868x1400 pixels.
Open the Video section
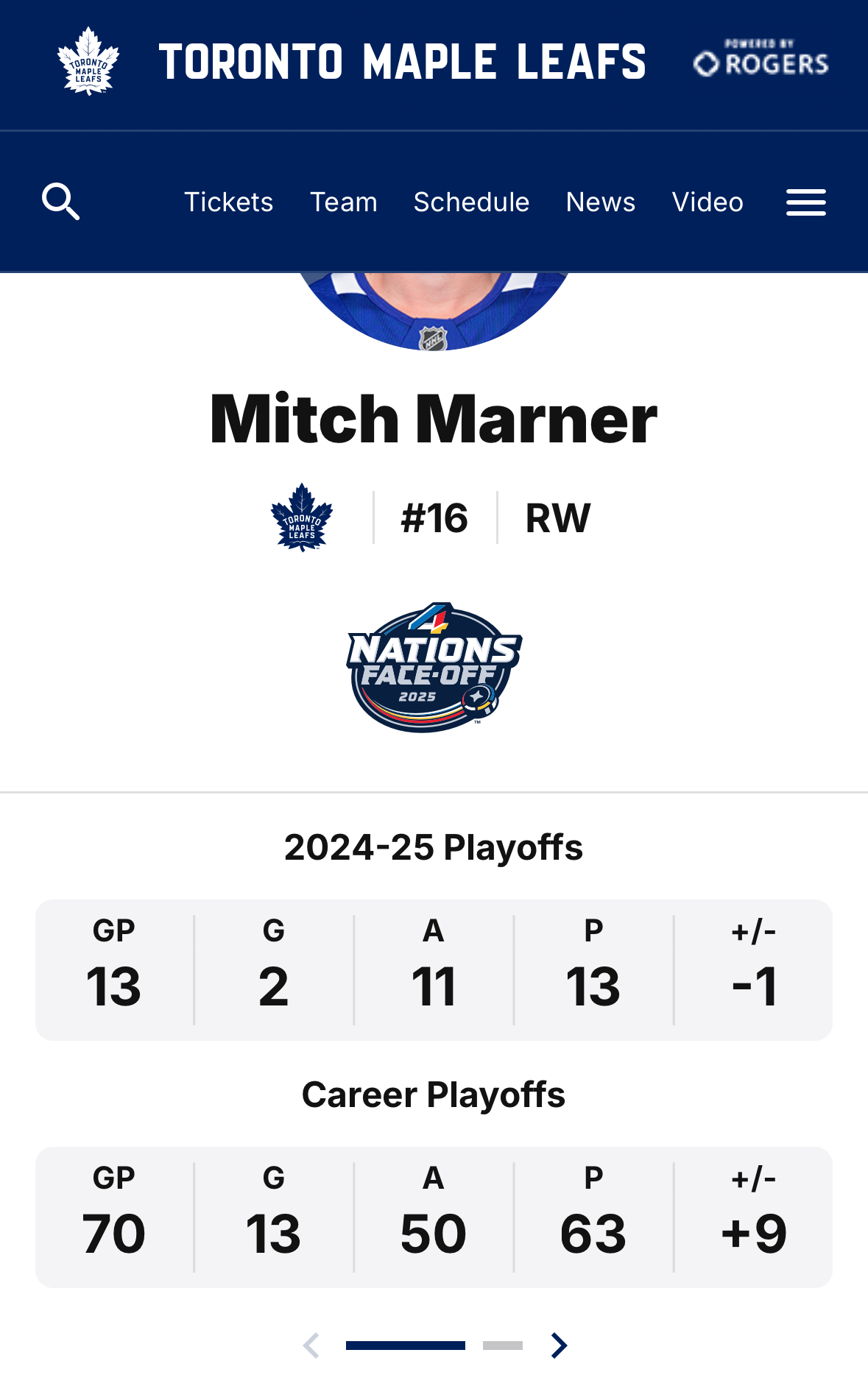tap(708, 202)
